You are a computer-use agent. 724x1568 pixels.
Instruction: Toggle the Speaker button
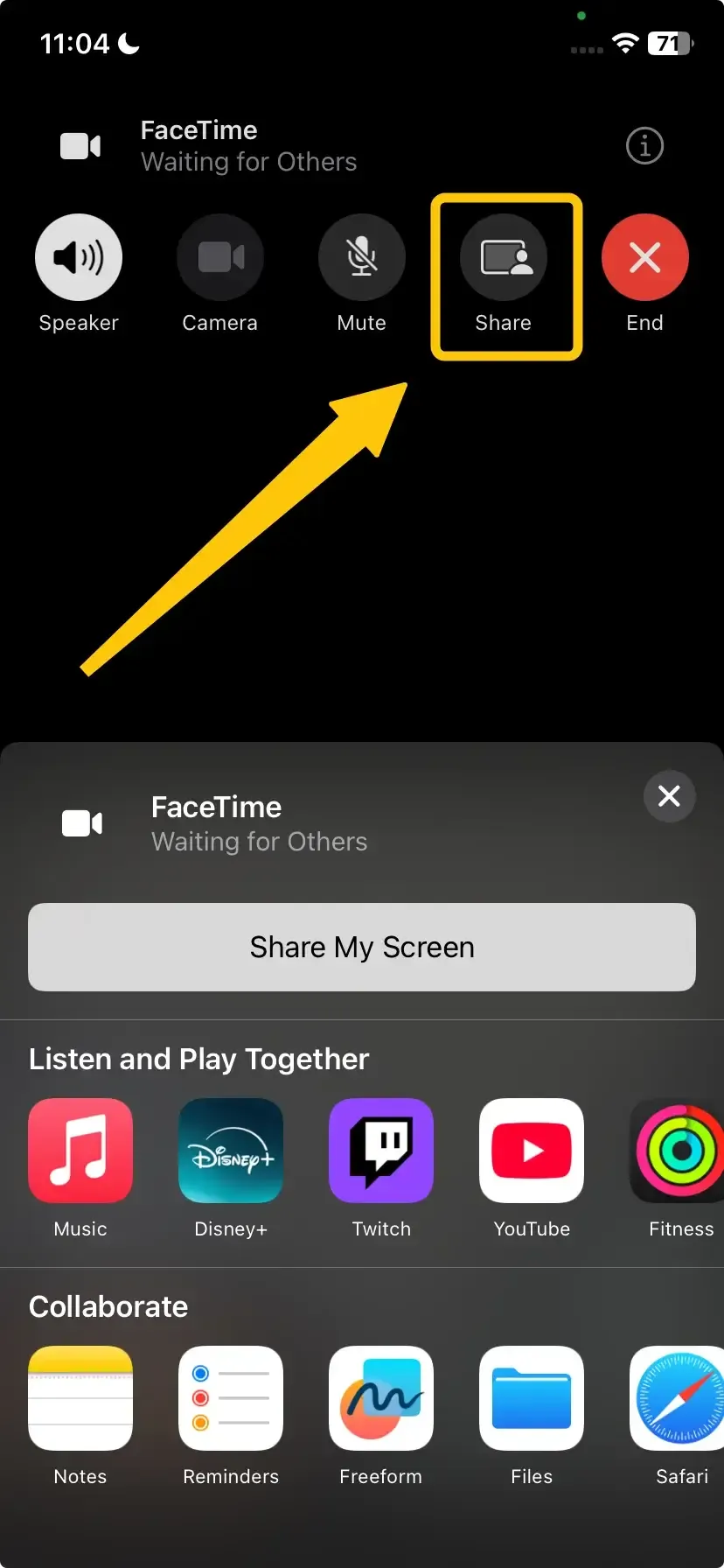point(79,257)
